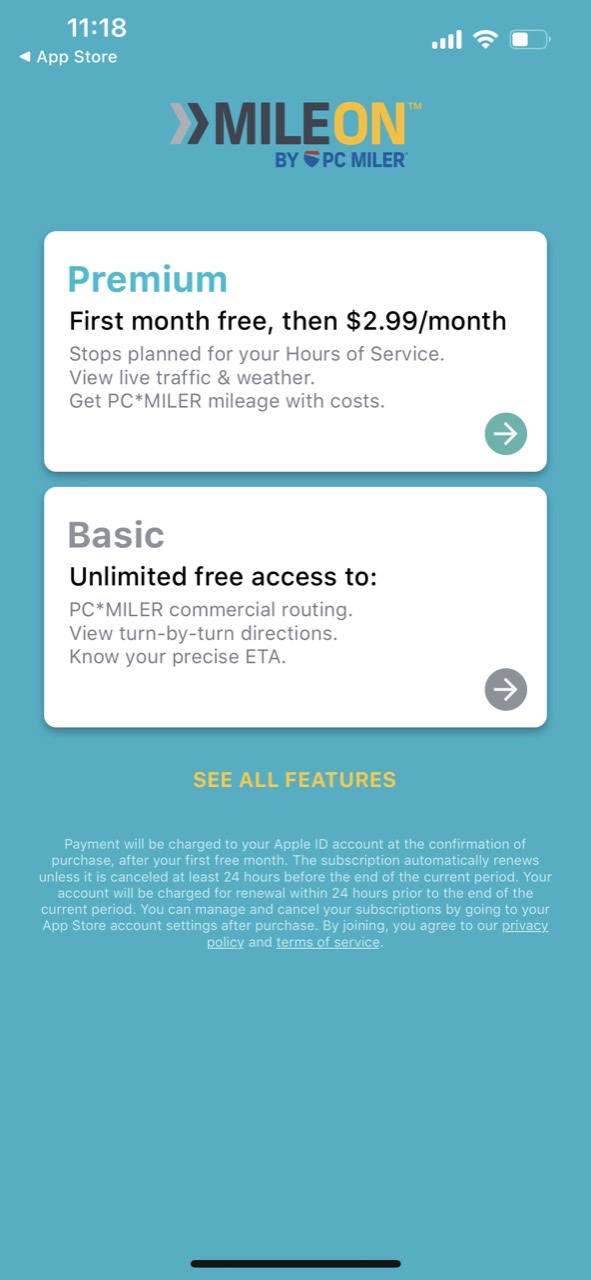591x1280 pixels.
Task: Read the terms of service link
Action: click(x=328, y=942)
